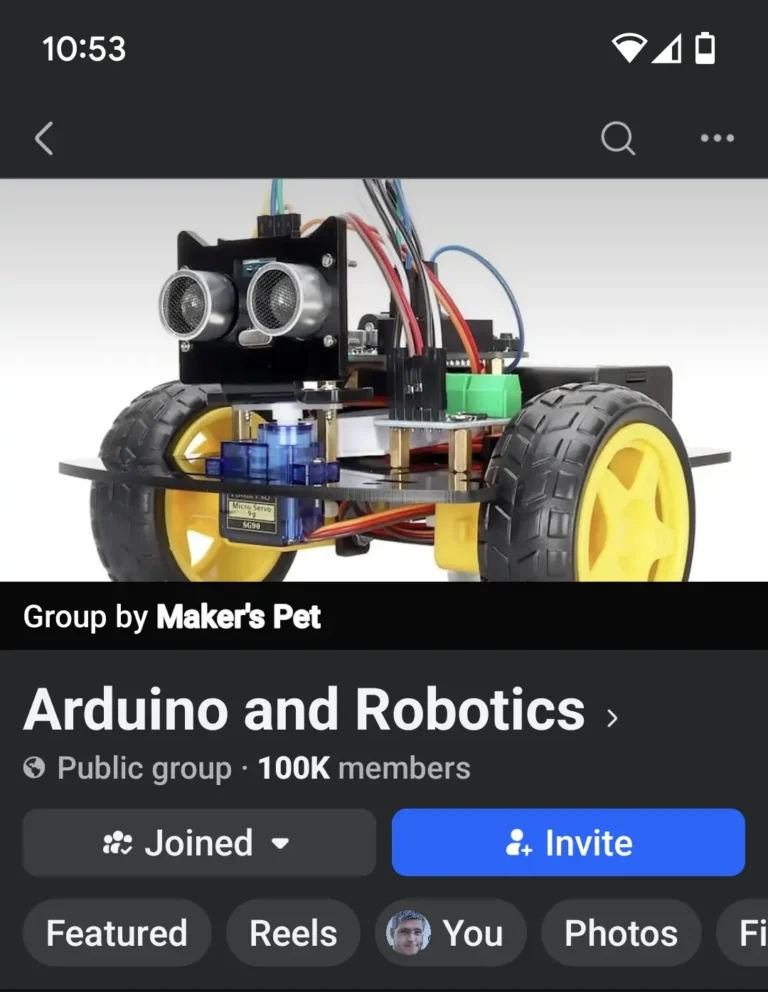Open the three-dot overflow menu
Screen dimensions: 768x992
coord(717,138)
